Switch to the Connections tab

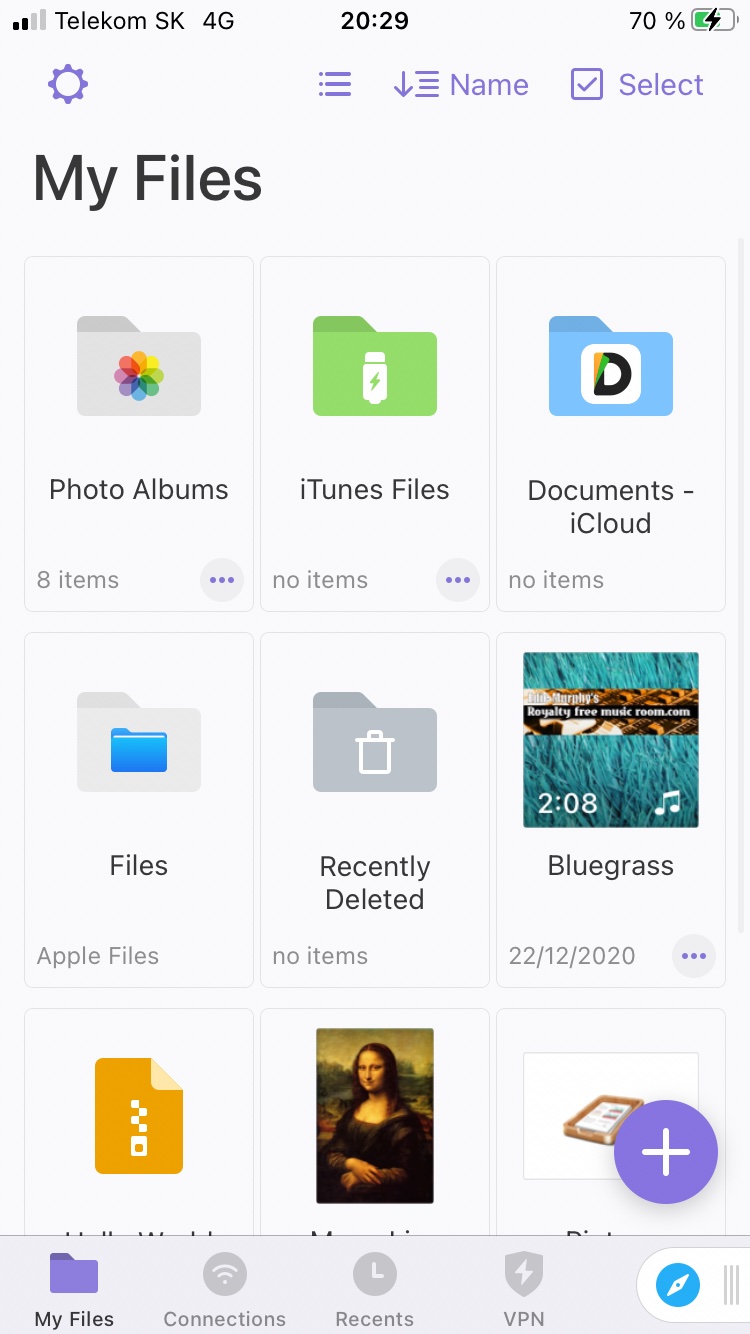point(225,1290)
